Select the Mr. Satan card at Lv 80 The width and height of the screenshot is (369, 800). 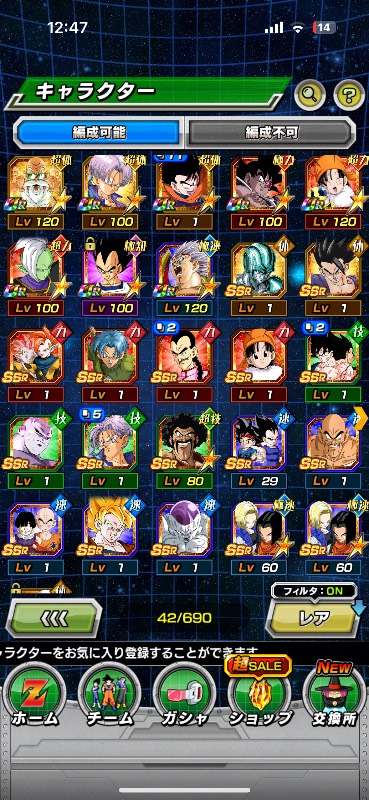184,451
